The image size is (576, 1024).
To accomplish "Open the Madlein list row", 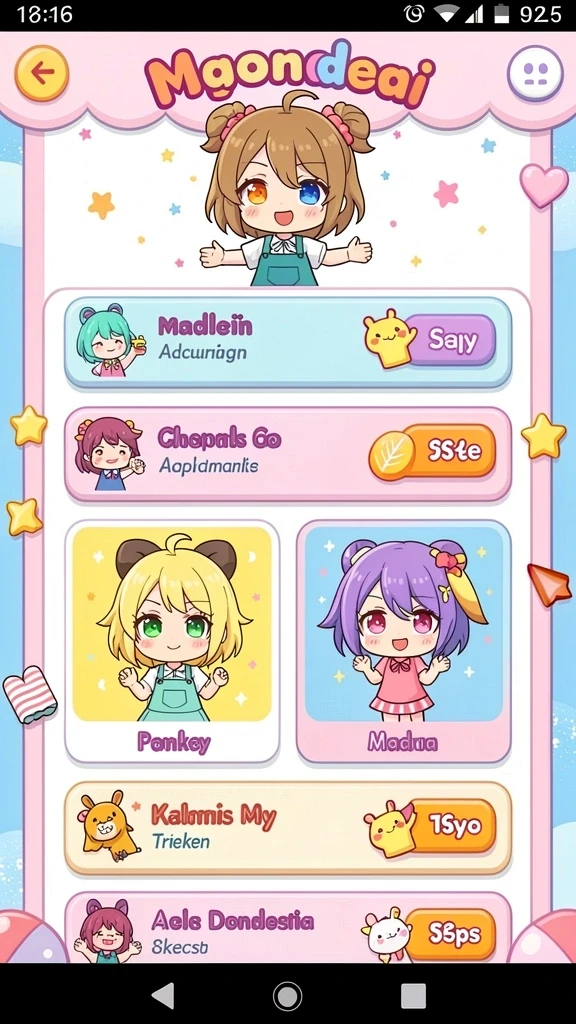I will (x=288, y=342).
